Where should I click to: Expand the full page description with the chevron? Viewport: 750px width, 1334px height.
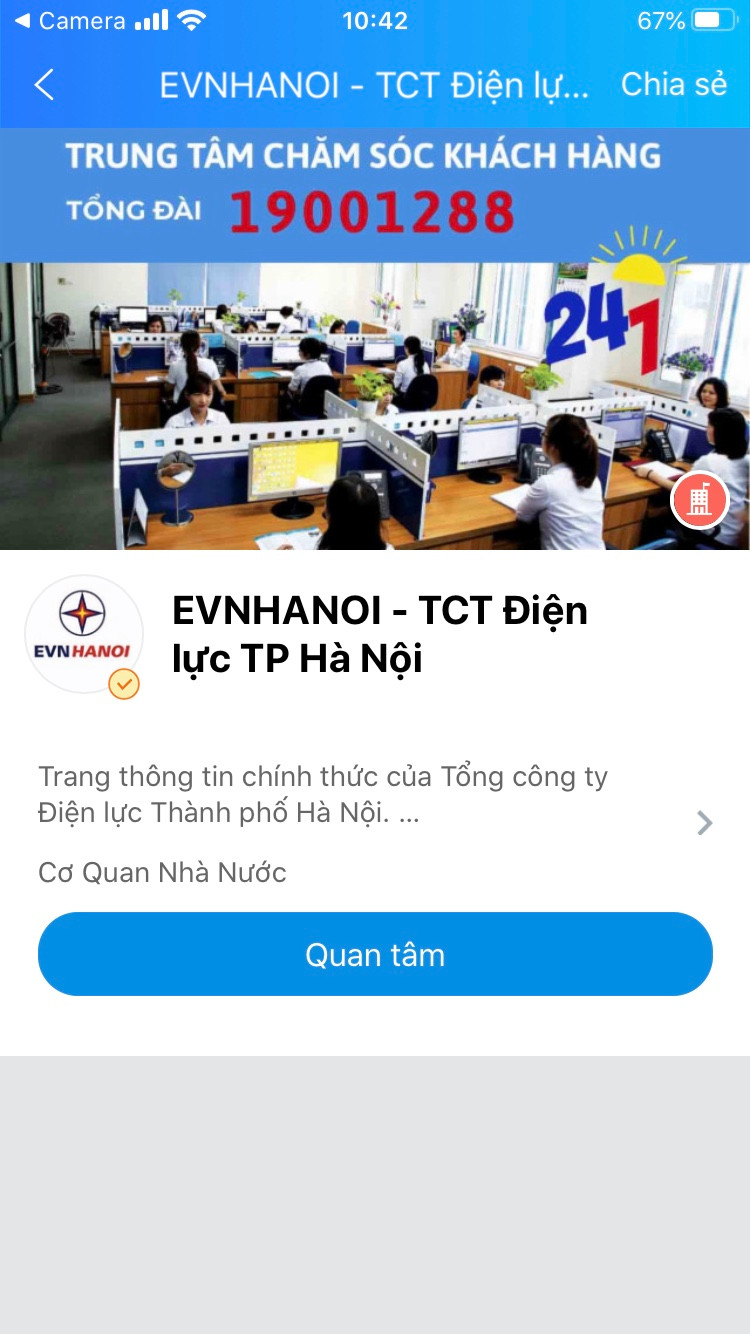705,822
